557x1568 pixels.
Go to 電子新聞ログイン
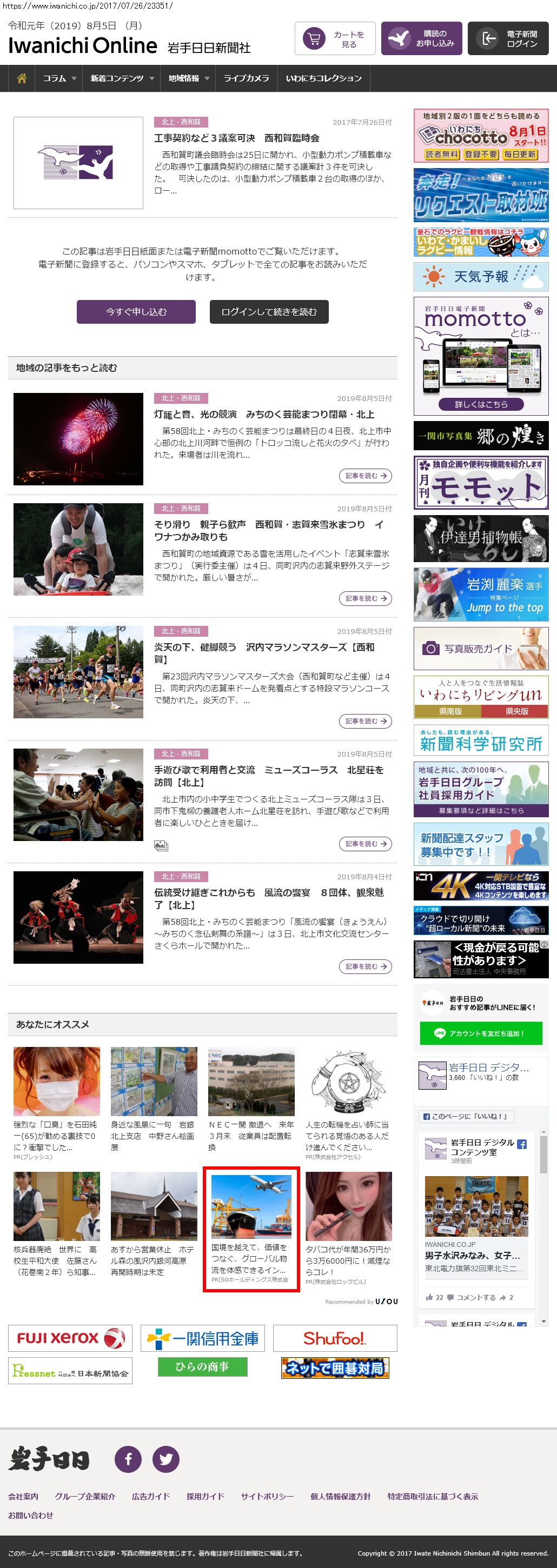[x=508, y=39]
